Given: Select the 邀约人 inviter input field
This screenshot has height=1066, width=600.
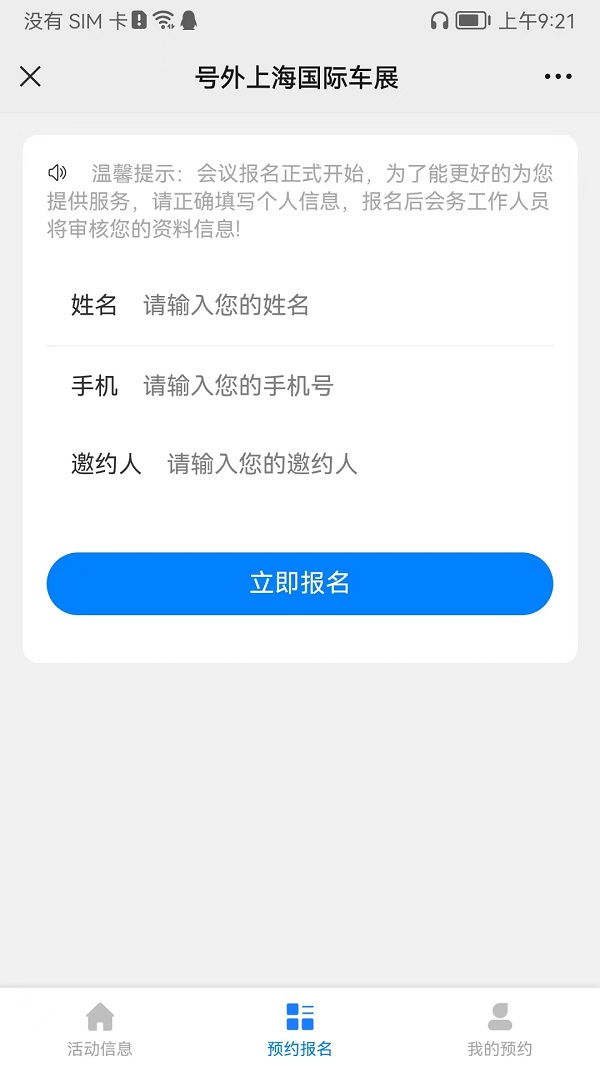Looking at the screenshot, I should [350, 464].
